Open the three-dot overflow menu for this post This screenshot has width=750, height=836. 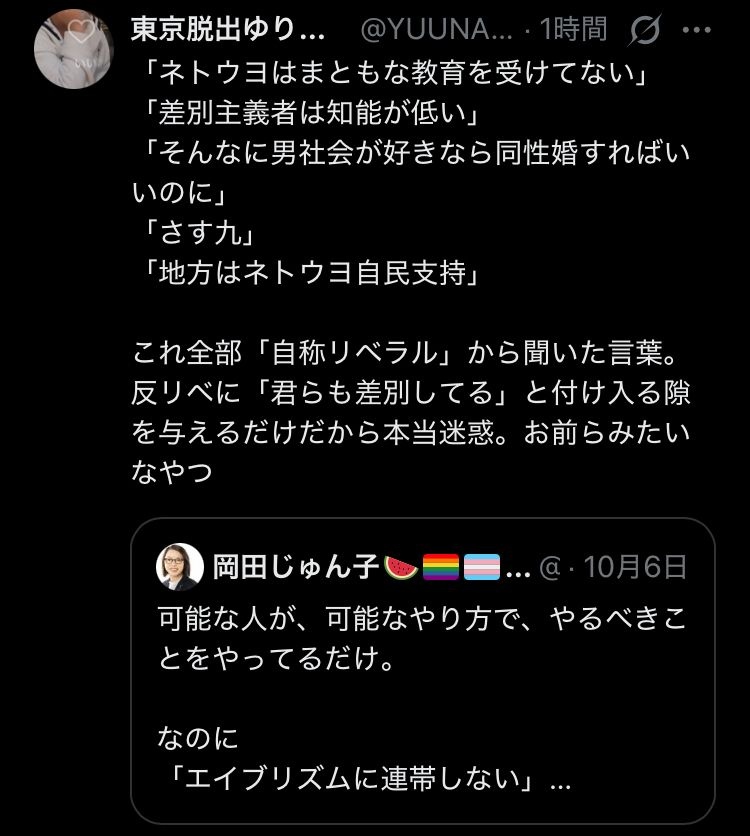[696, 30]
